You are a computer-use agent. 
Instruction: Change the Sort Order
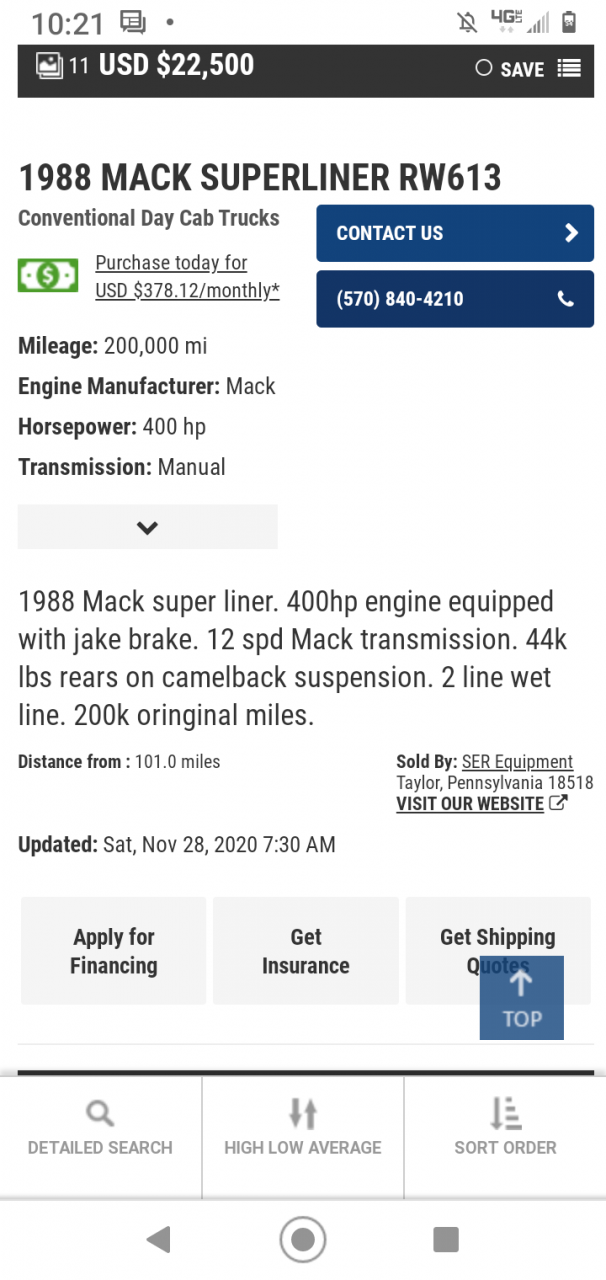505,1129
